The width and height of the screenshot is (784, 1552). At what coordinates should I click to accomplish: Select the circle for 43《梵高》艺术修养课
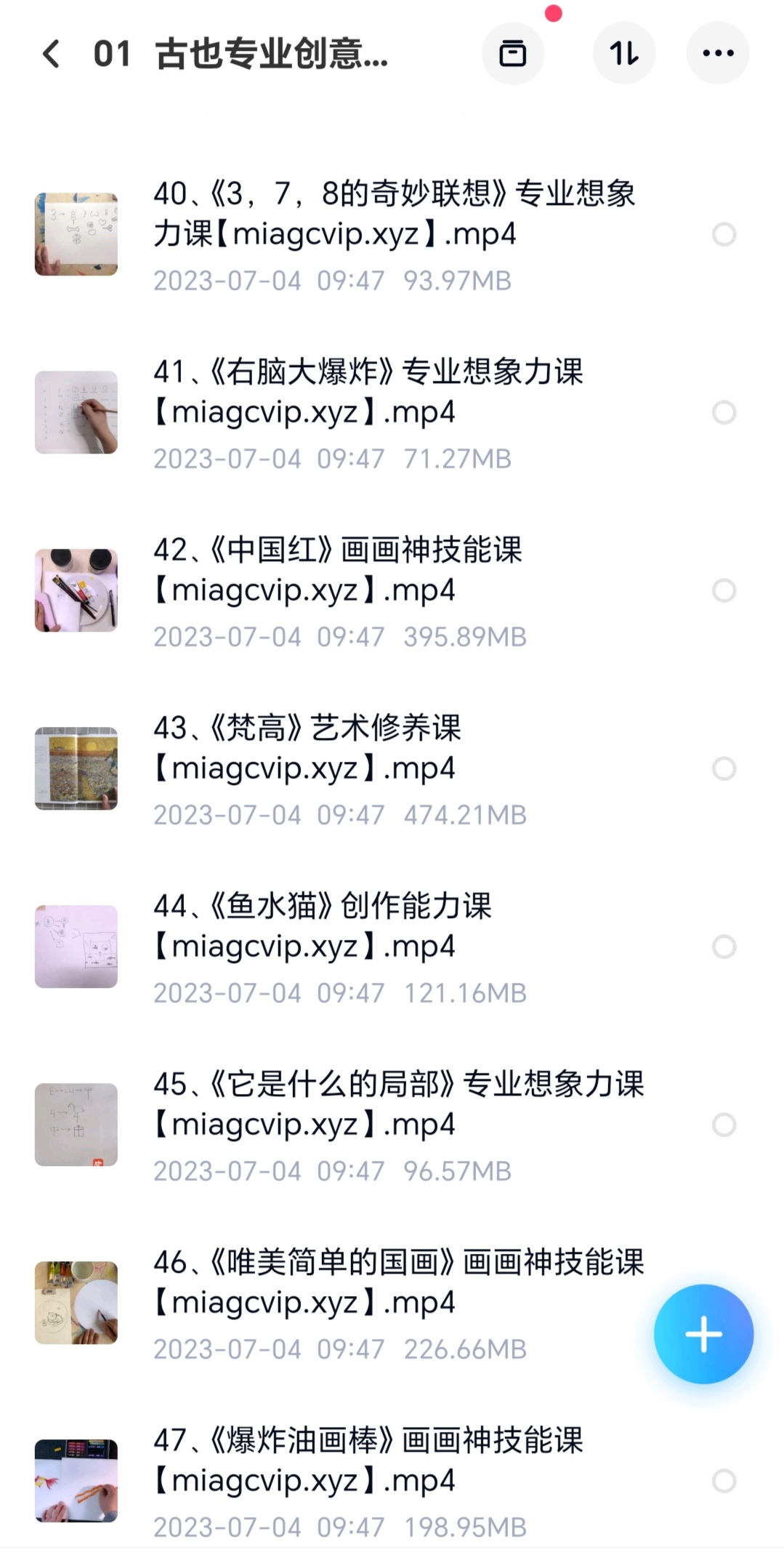coord(724,768)
